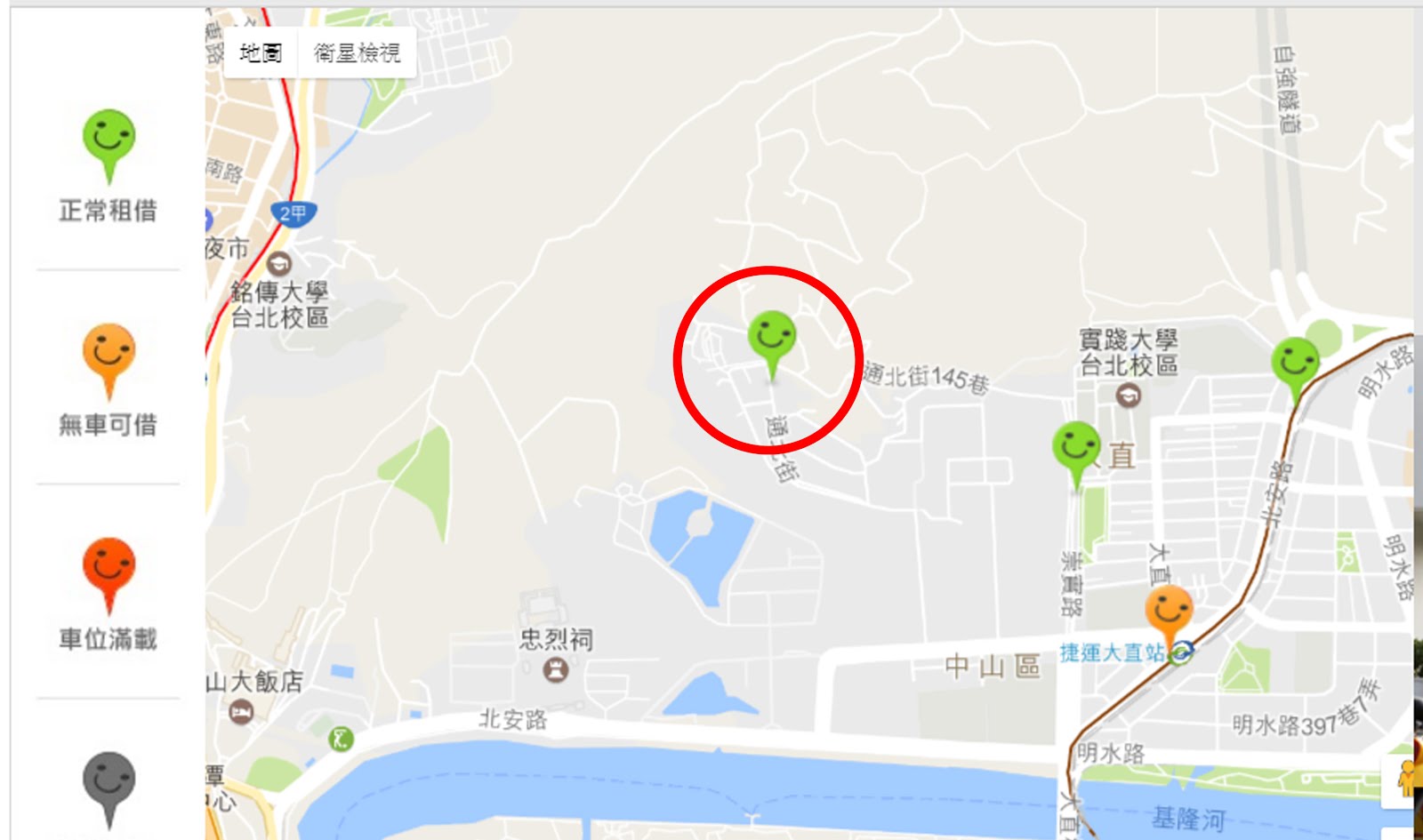
Task: Open the green station marker near 通北街
Action: pyautogui.click(x=771, y=338)
